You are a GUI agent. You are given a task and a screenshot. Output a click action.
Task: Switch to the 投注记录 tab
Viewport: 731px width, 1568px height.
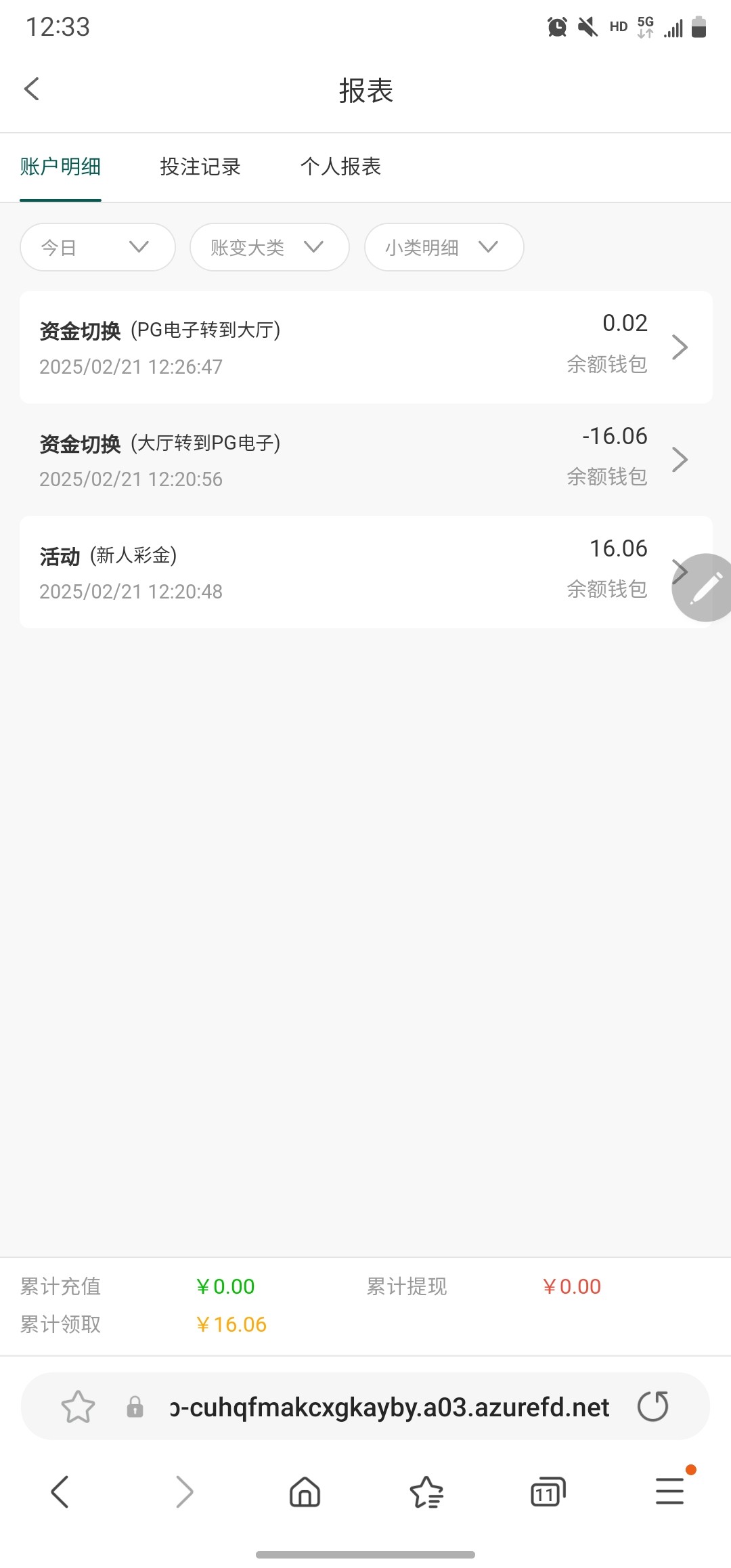tap(200, 167)
